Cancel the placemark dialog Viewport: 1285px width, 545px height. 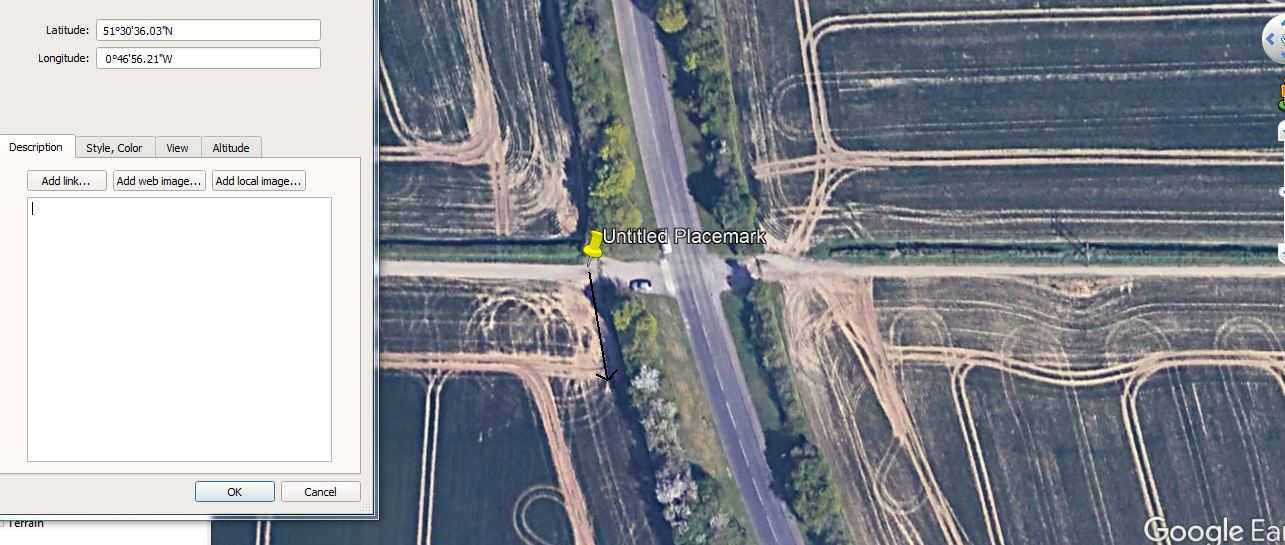pyautogui.click(x=320, y=492)
